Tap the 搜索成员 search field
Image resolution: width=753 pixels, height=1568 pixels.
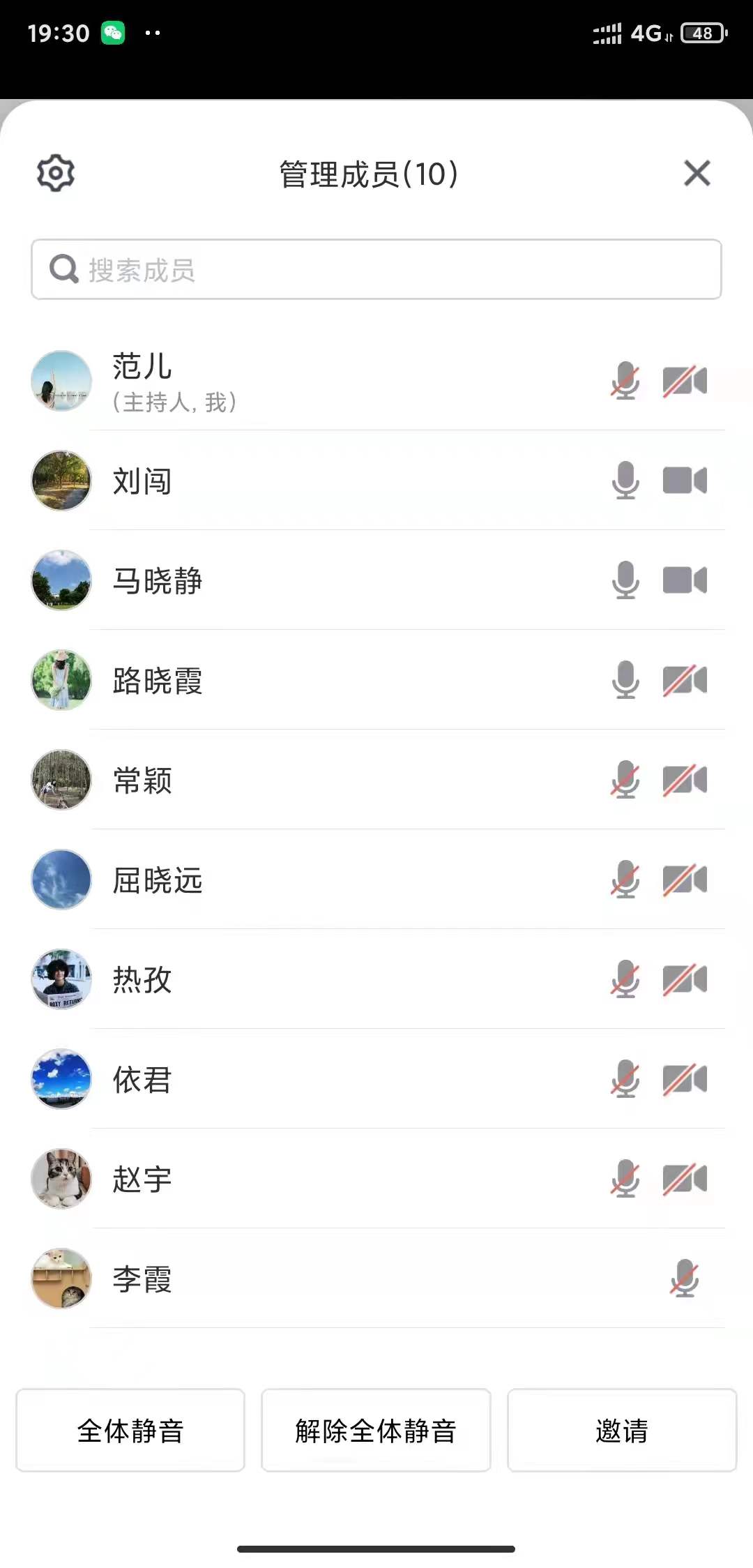point(376,270)
